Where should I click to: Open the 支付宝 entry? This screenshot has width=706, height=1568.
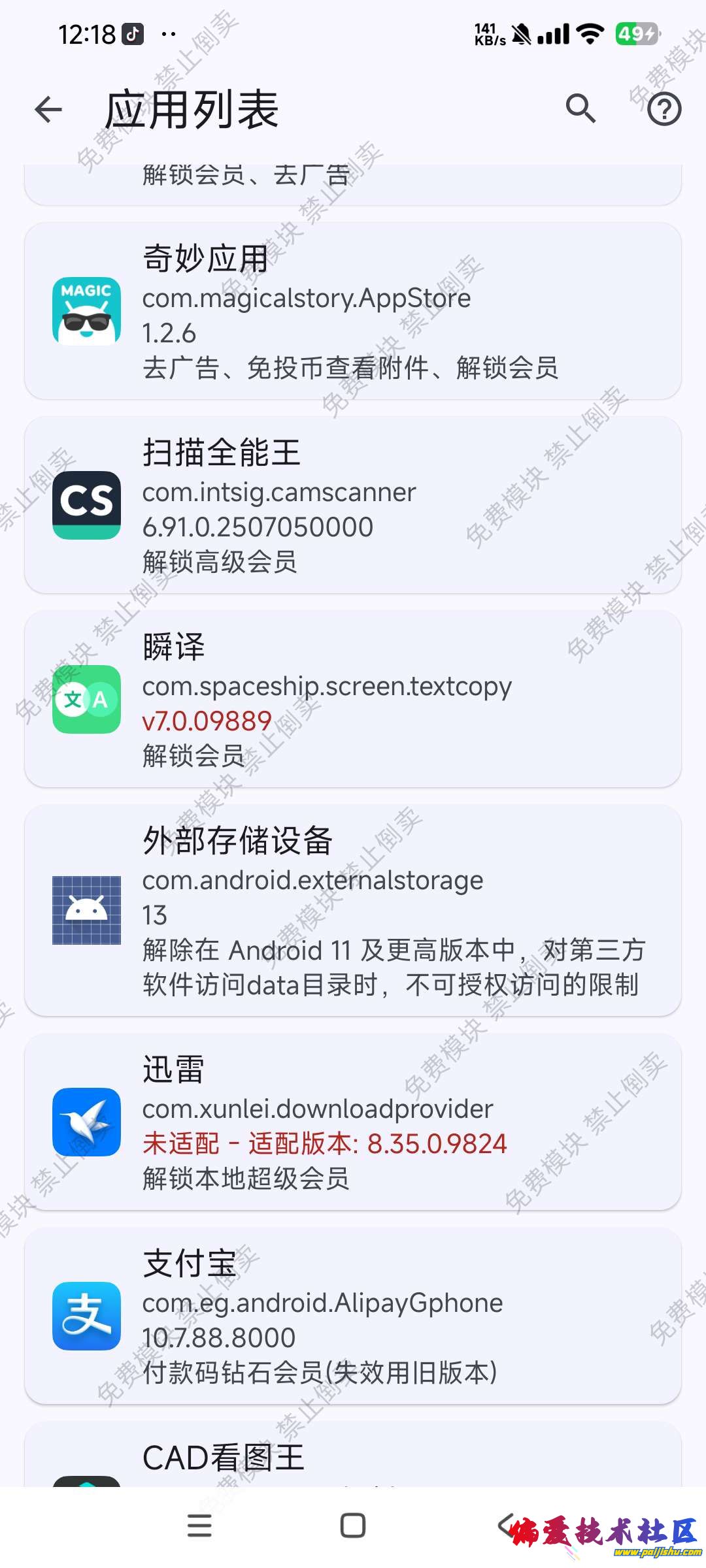[353, 1316]
